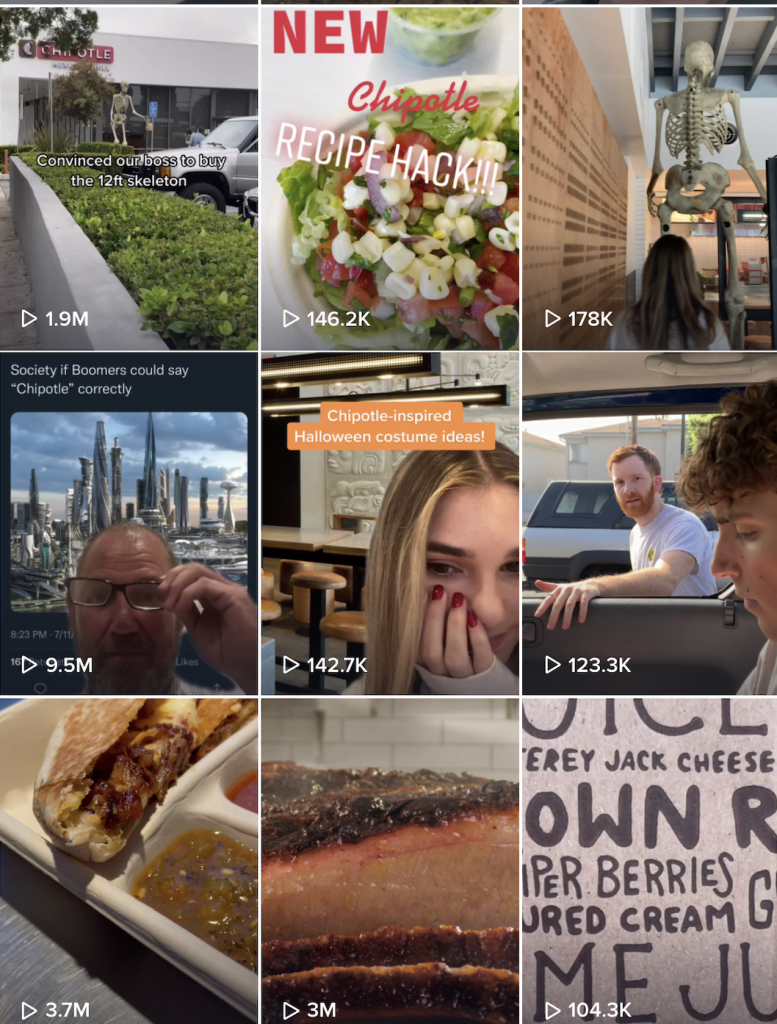The width and height of the screenshot is (777, 1024).
Task: Watch the brisket video with 3M views
Action: pyautogui.click(x=390, y=860)
